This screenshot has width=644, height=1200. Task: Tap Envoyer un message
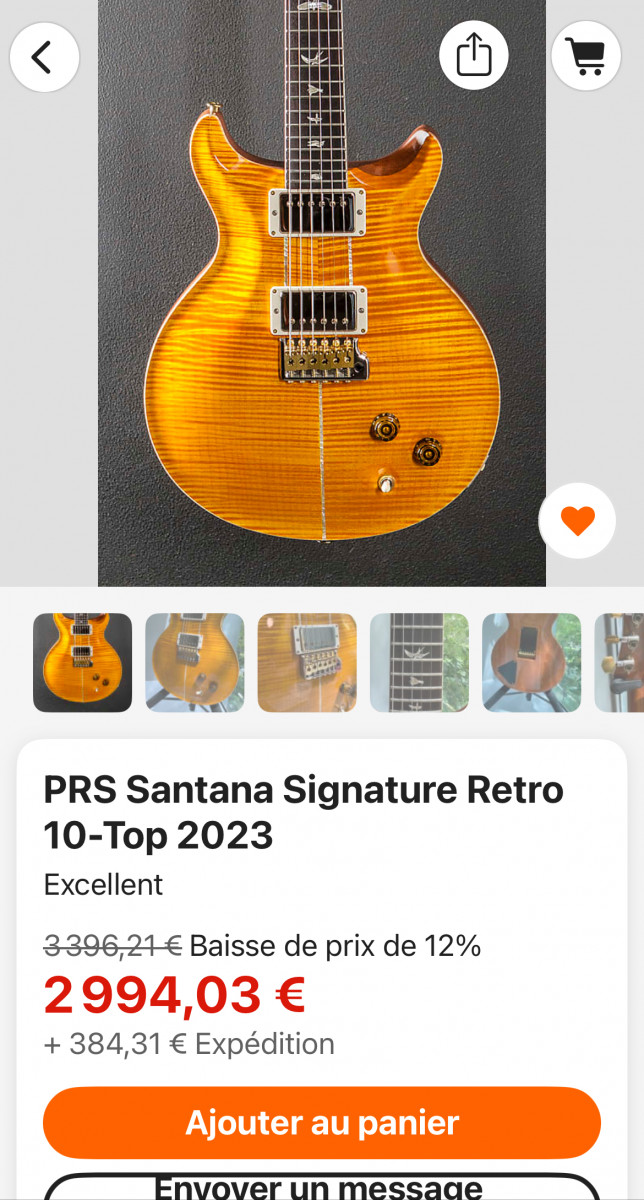pyautogui.click(x=321, y=1187)
